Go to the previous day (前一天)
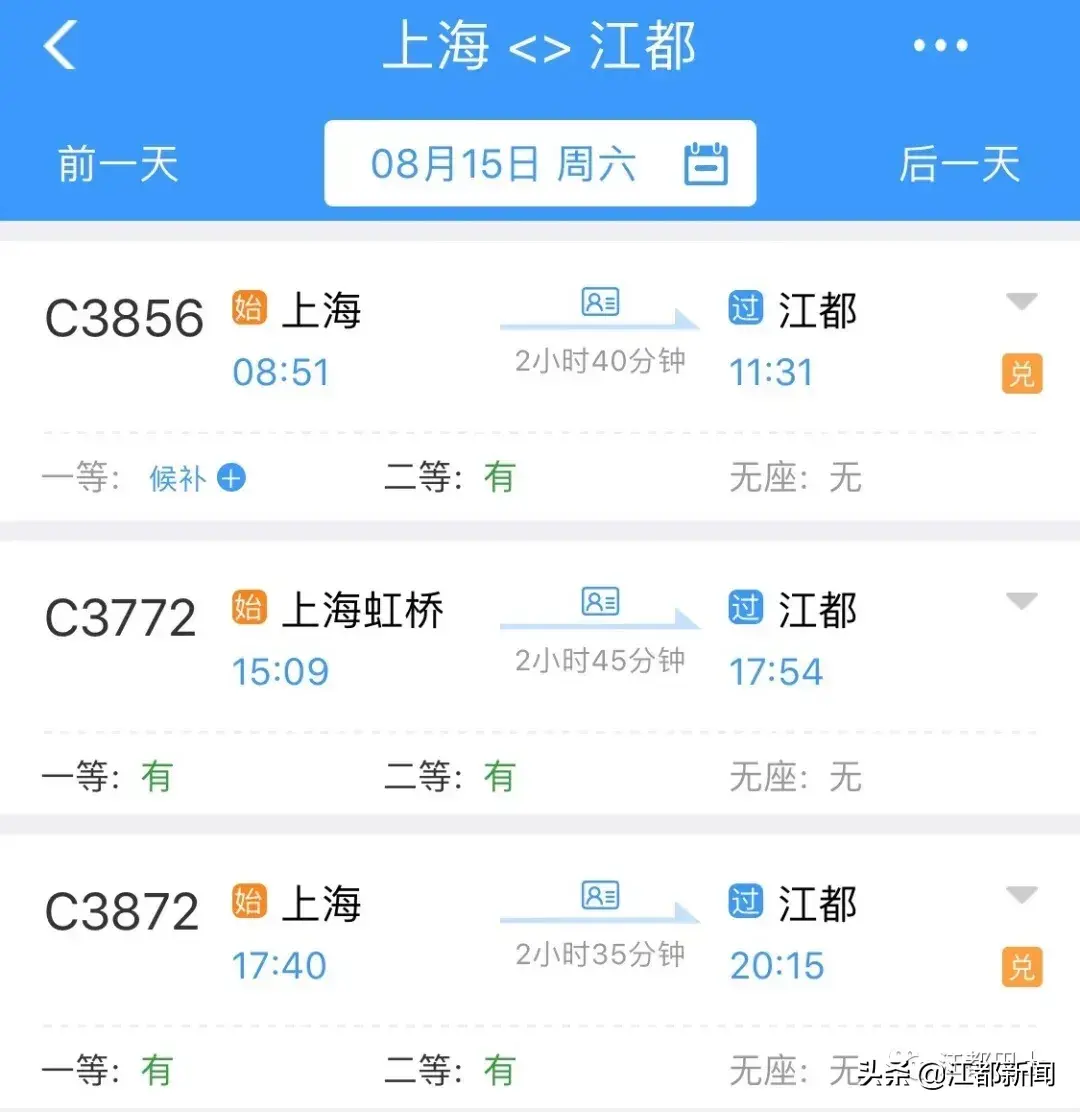1080x1112 pixels. click(118, 165)
